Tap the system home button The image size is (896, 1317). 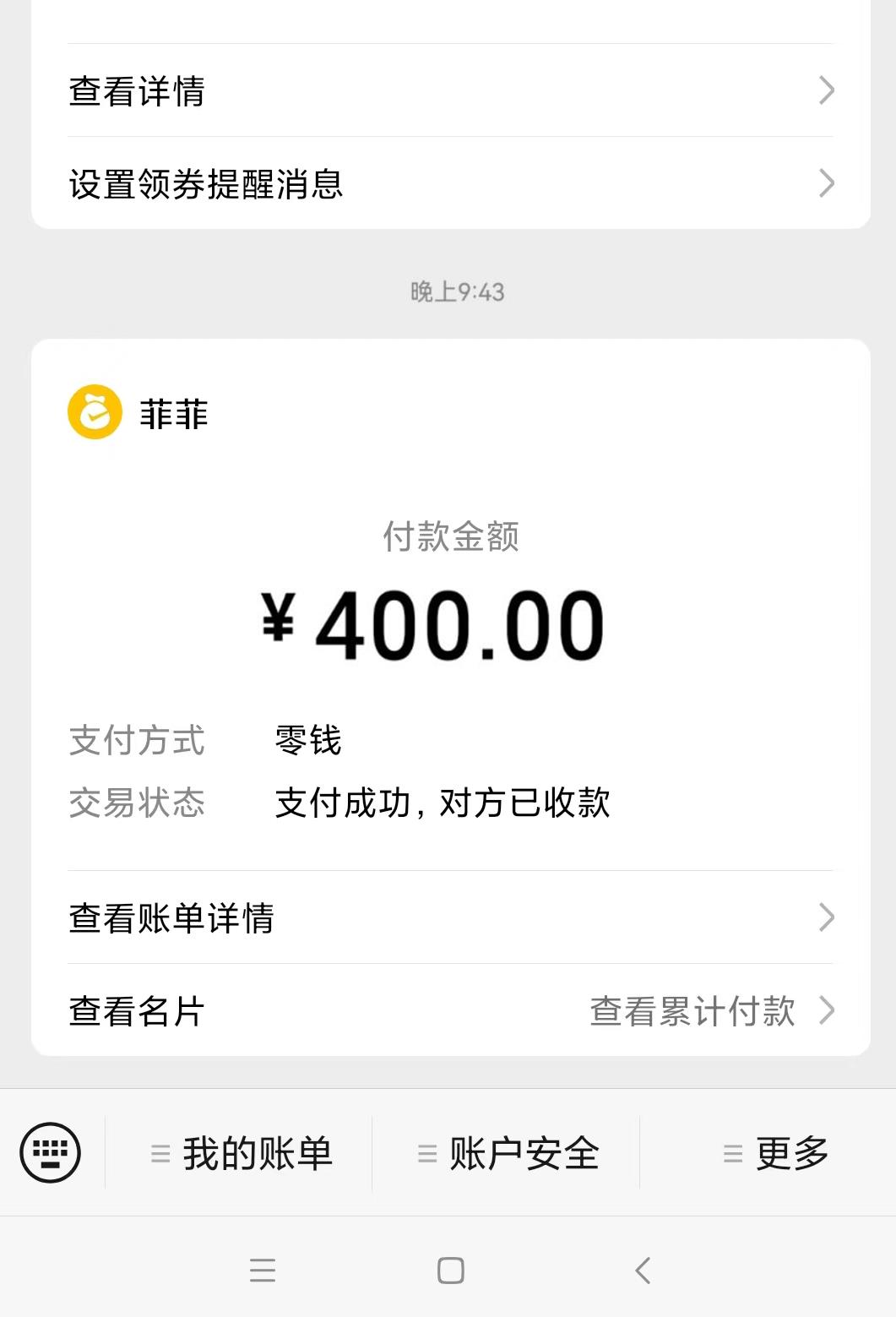click(450, 1270)
